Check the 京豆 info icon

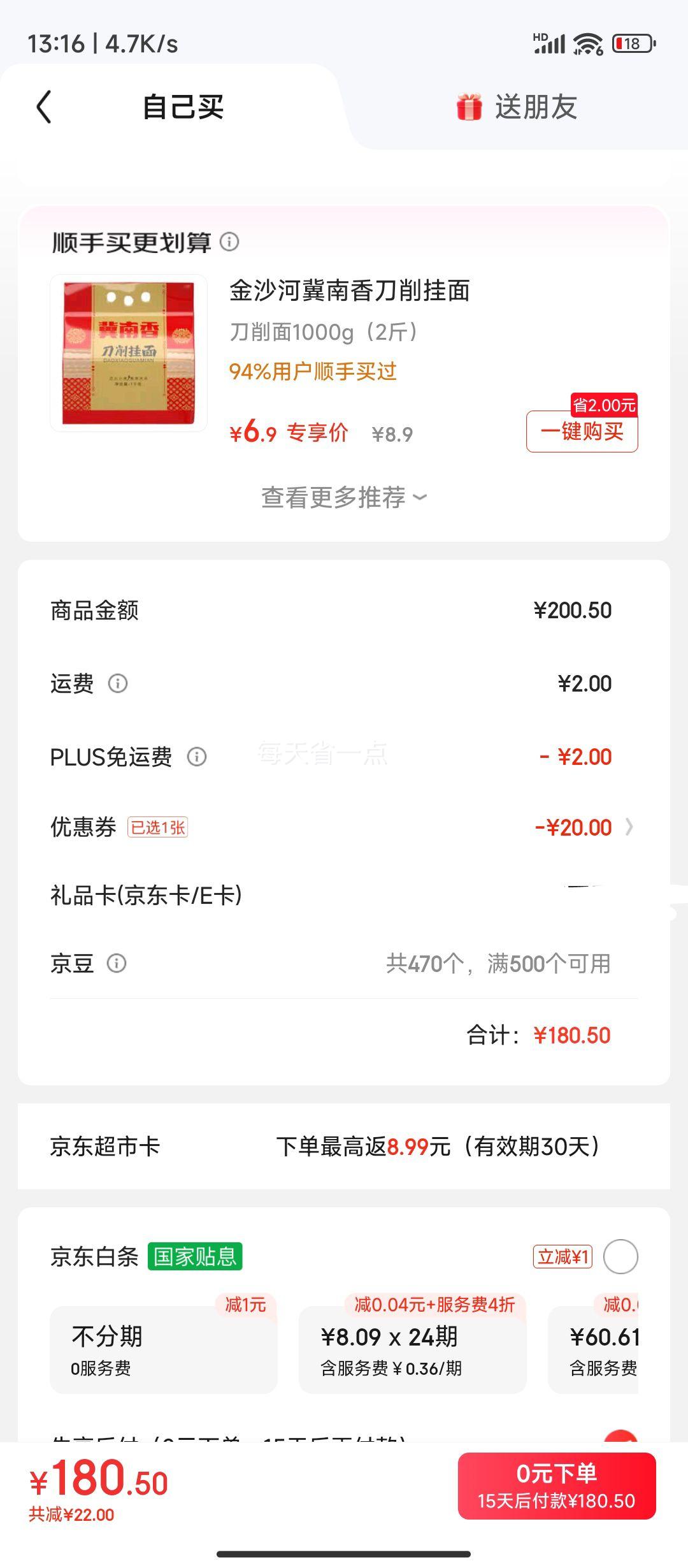[x=117, y=963]
